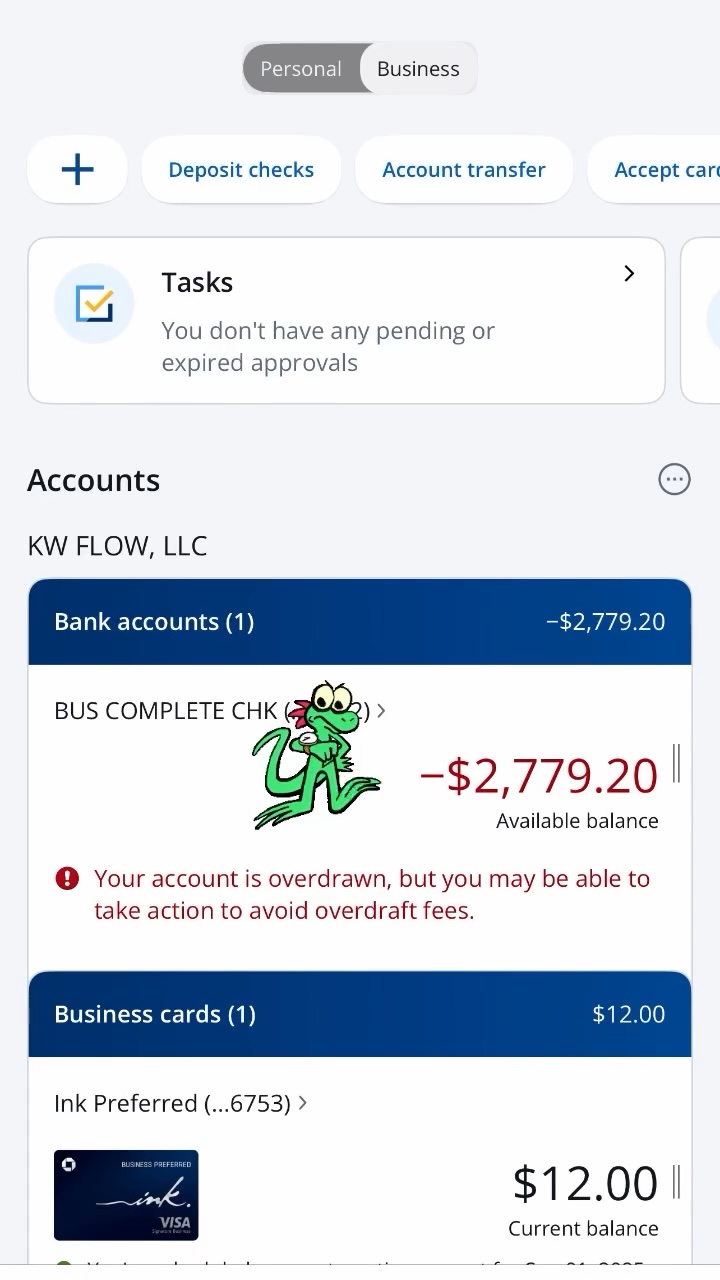The width and height of the screenshot is (720, 1280).
Task: Tap the Business cards section header
Action: coord(359,1014)
